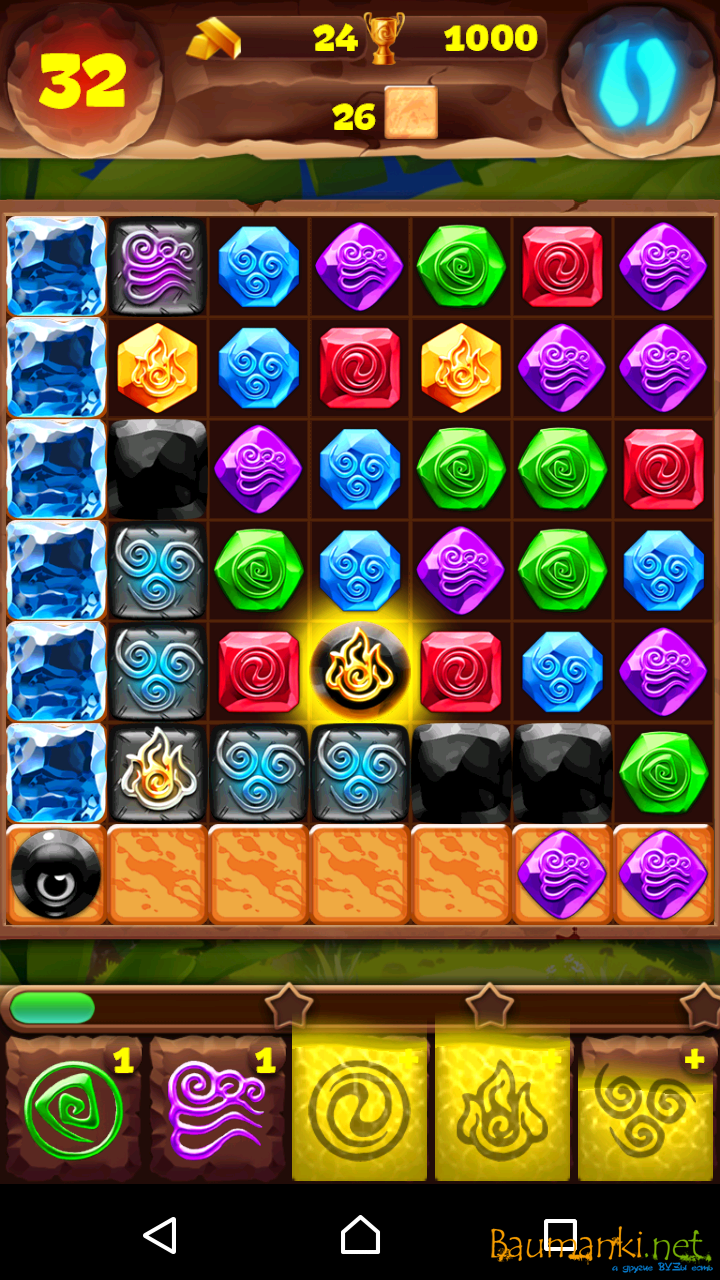The image size is (720, 1280).
Task: Select the yellow triple-spiral booster slot
Action: [x=645, y=1110]
